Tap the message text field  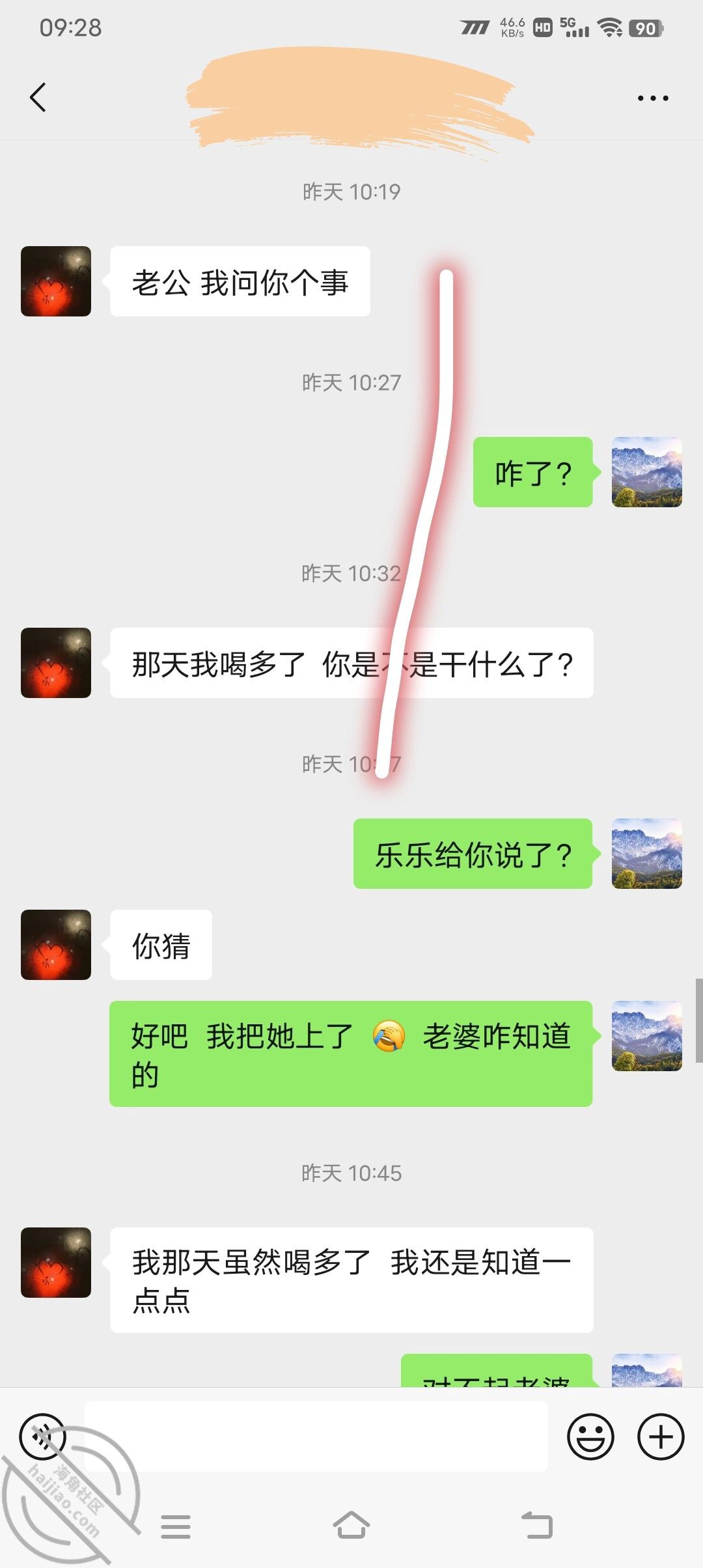point(316,1436)
